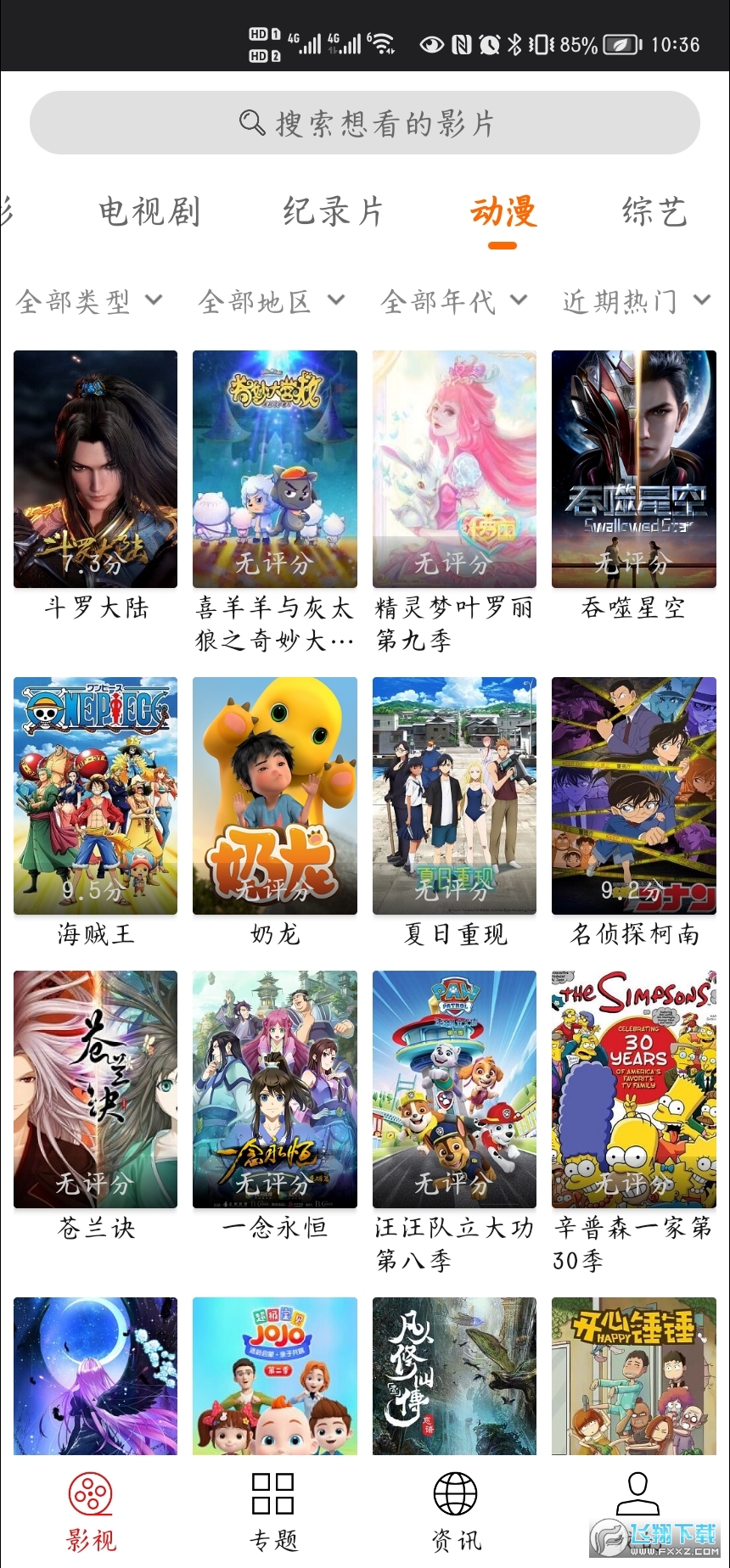Stay on the 动漫 tab
730x1568 pixels.
pos(502,212)
